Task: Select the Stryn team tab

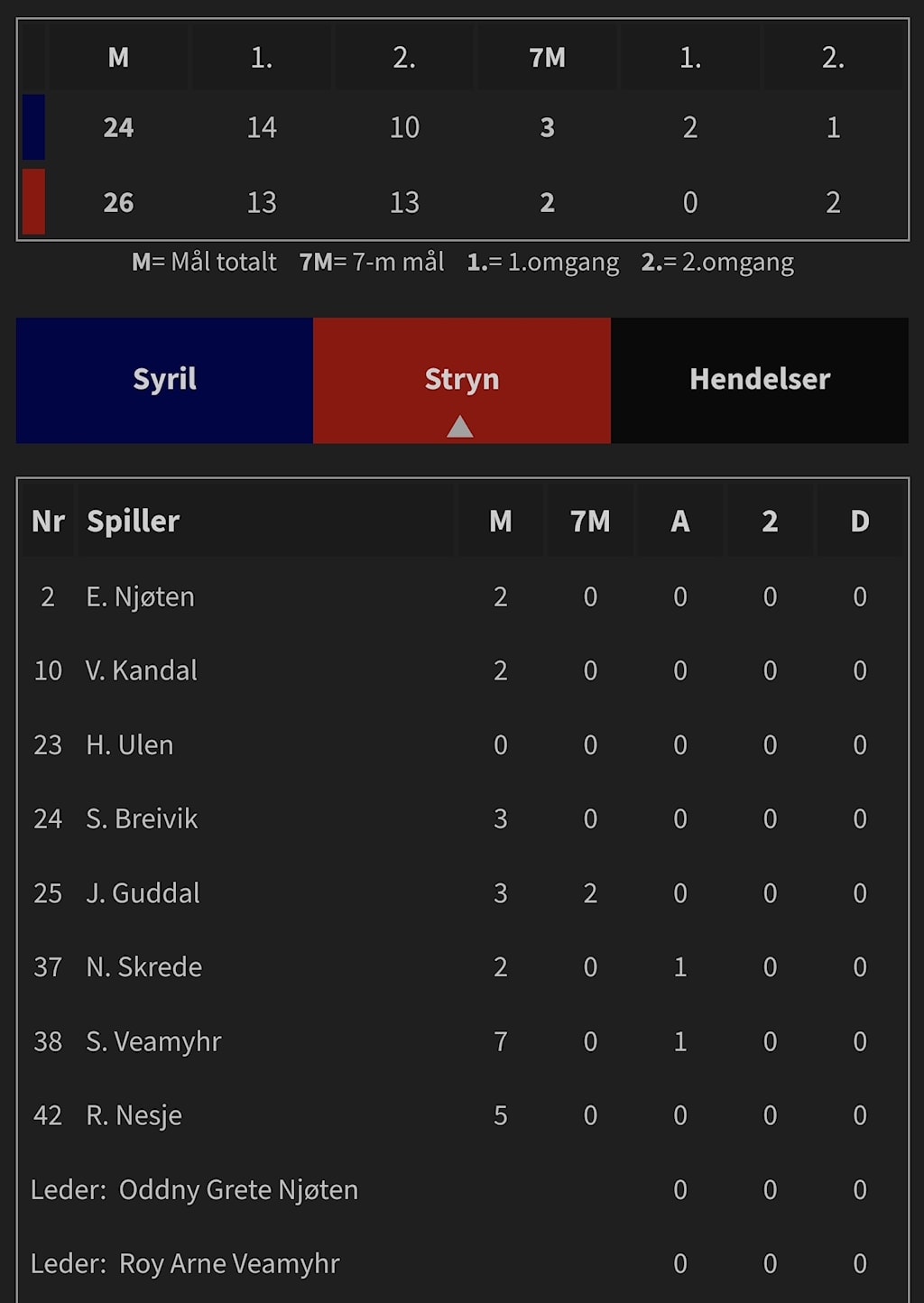Action: pos(461,380)
